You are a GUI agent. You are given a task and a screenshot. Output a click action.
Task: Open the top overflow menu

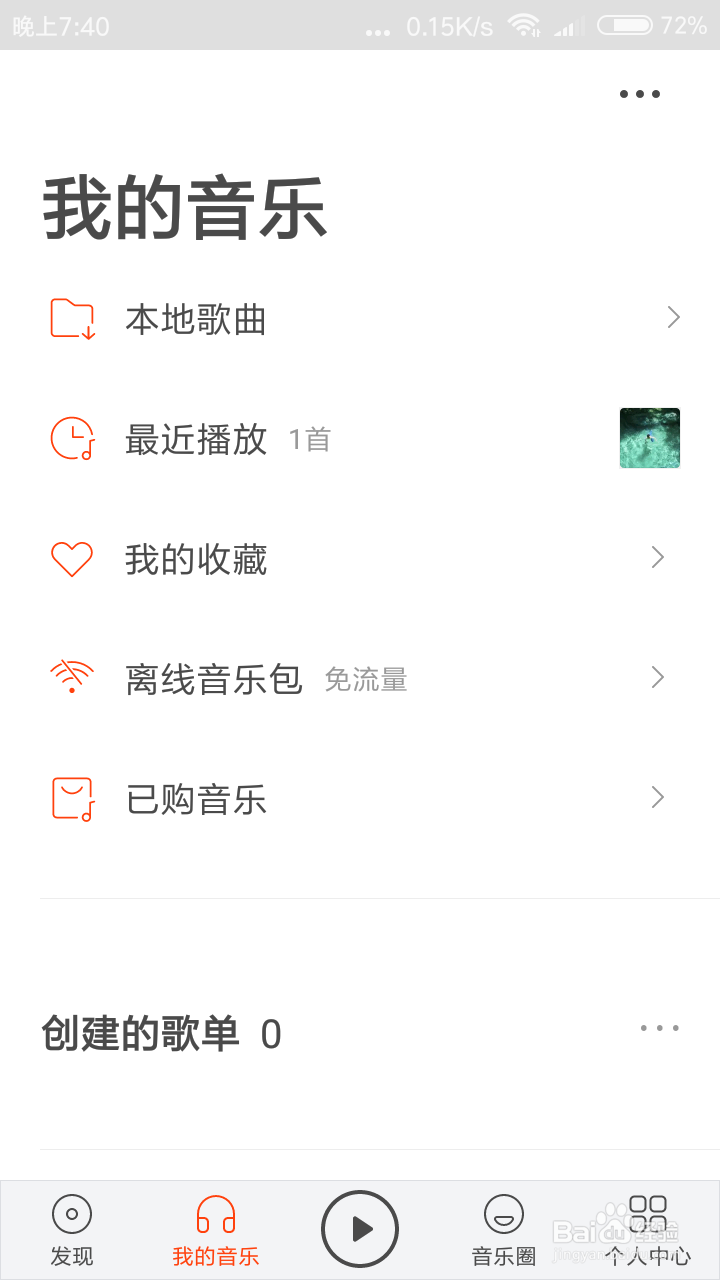(x=640, y=94)
